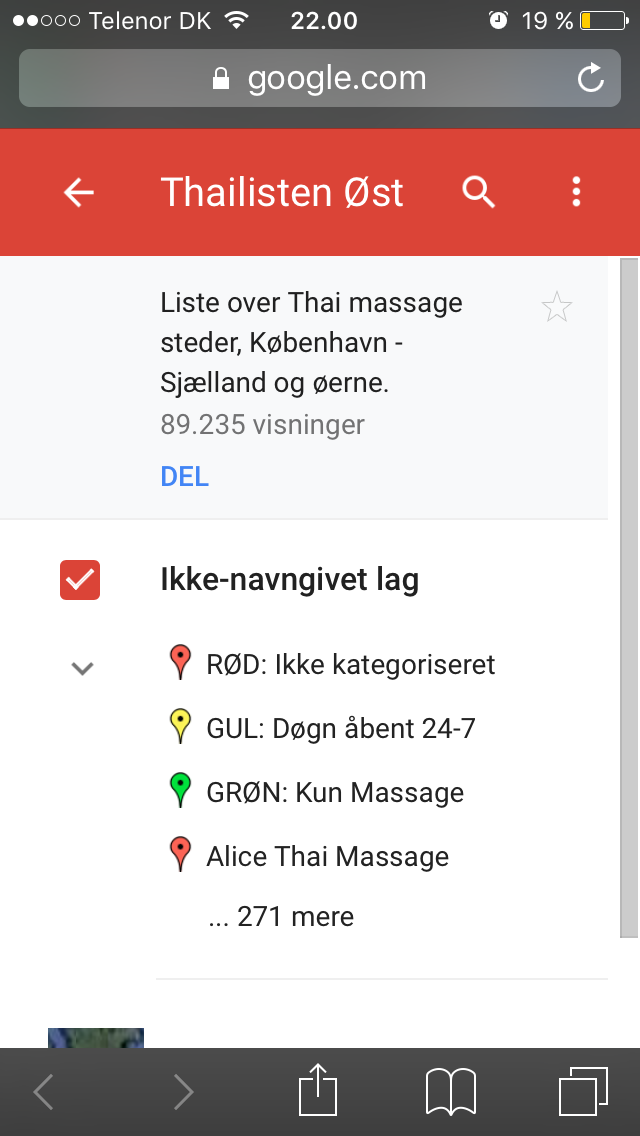The image size is (640, 1136).
Task: Go back using the white arrow
Action: point(79,193)
